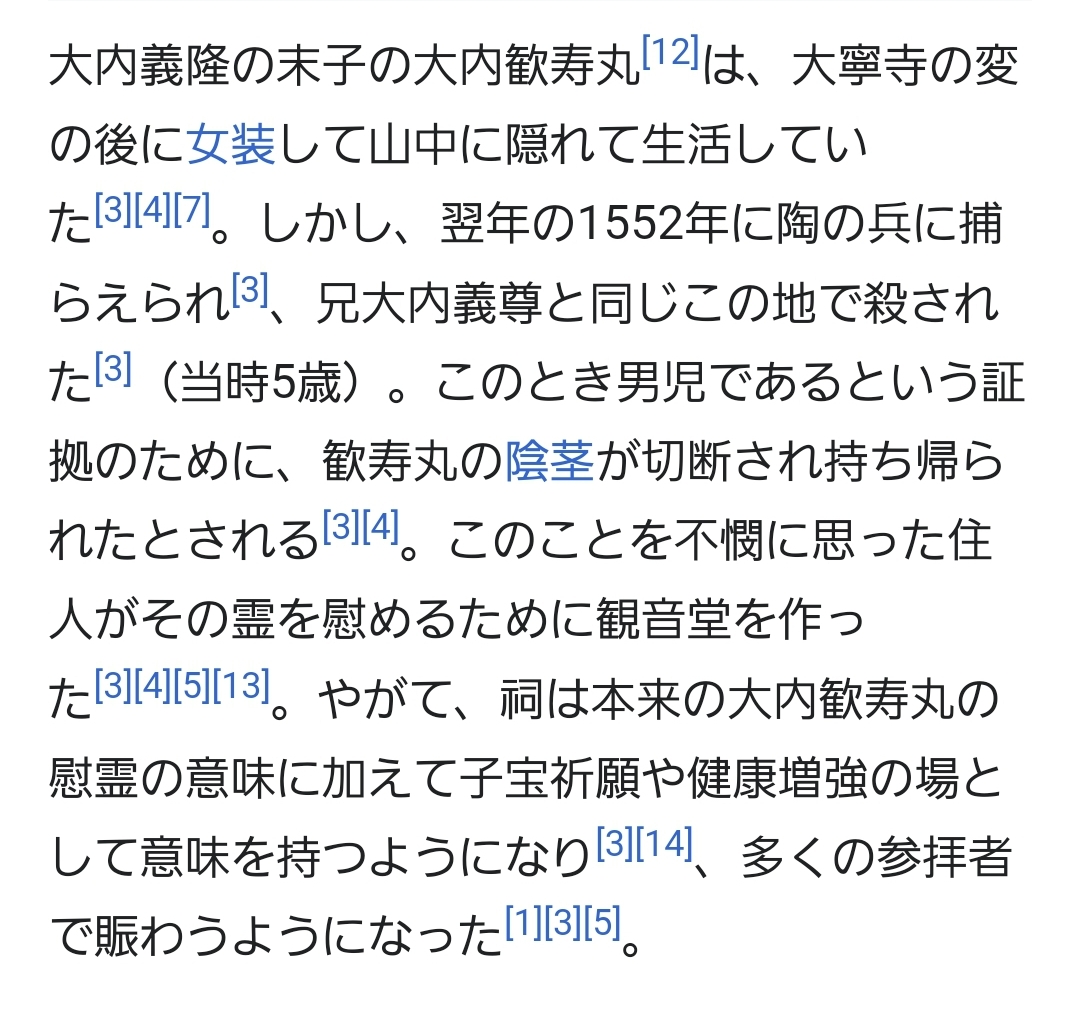Open citation [4] after 持ち帰られたとされる

point(379,528)
